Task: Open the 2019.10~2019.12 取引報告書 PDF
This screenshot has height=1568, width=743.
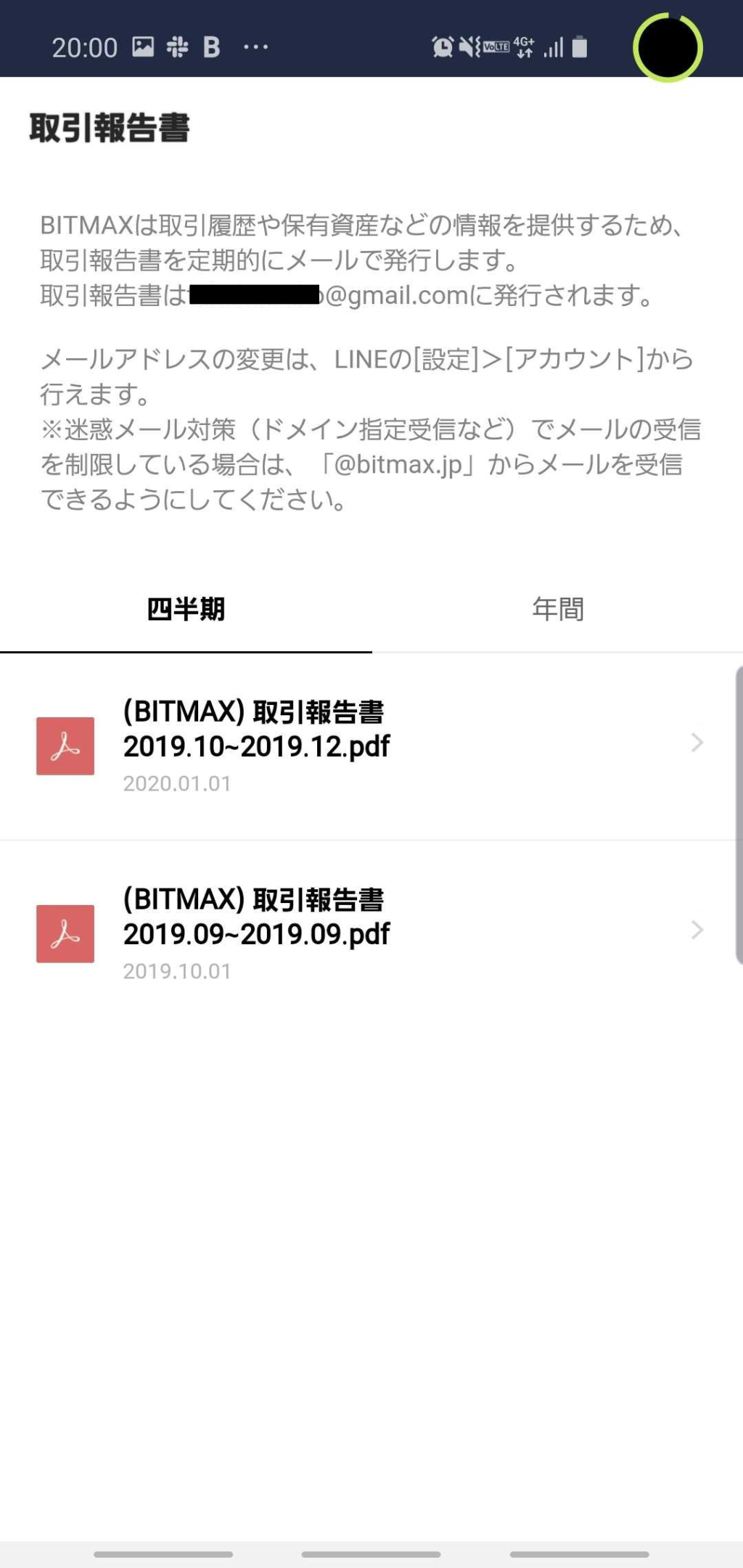Action: click(371, 746)
